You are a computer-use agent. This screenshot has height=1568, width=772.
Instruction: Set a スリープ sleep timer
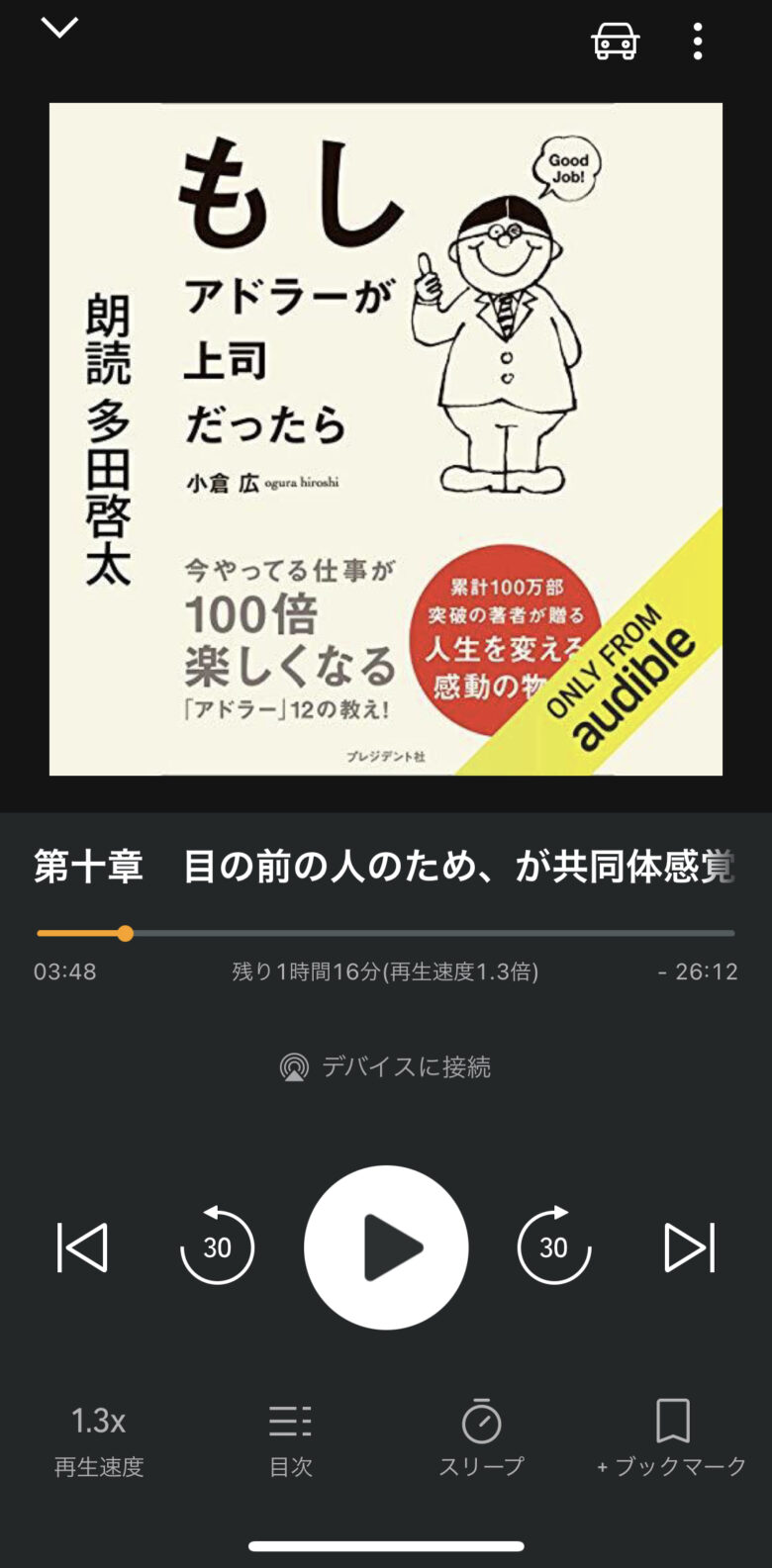click(482, 1440)
